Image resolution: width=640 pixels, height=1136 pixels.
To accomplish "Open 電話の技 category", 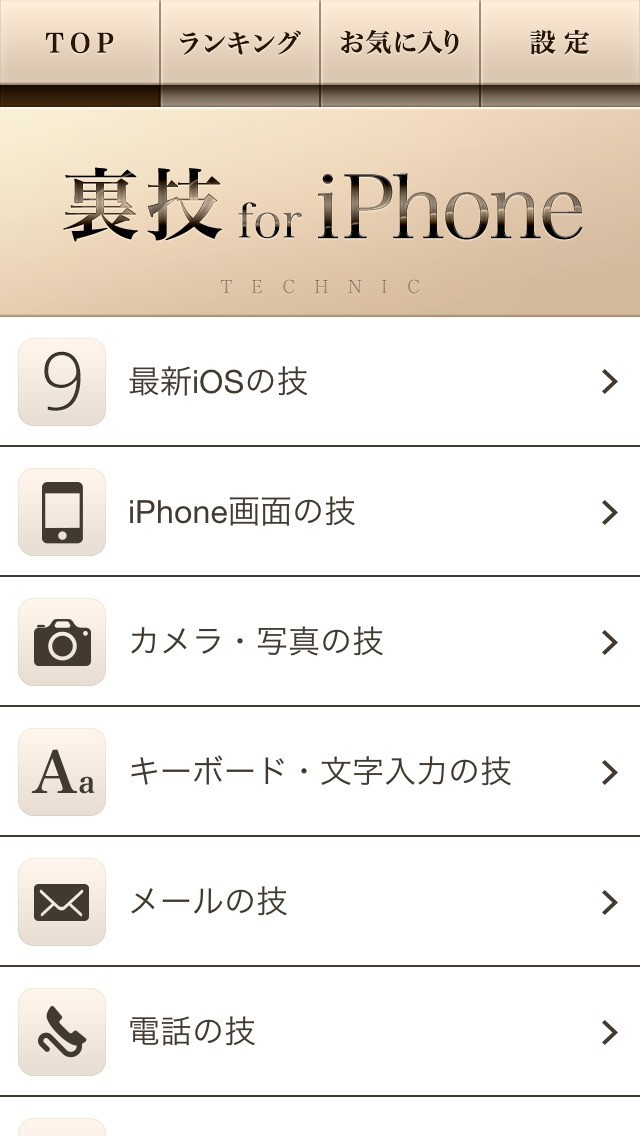I will click(320, 1032).
